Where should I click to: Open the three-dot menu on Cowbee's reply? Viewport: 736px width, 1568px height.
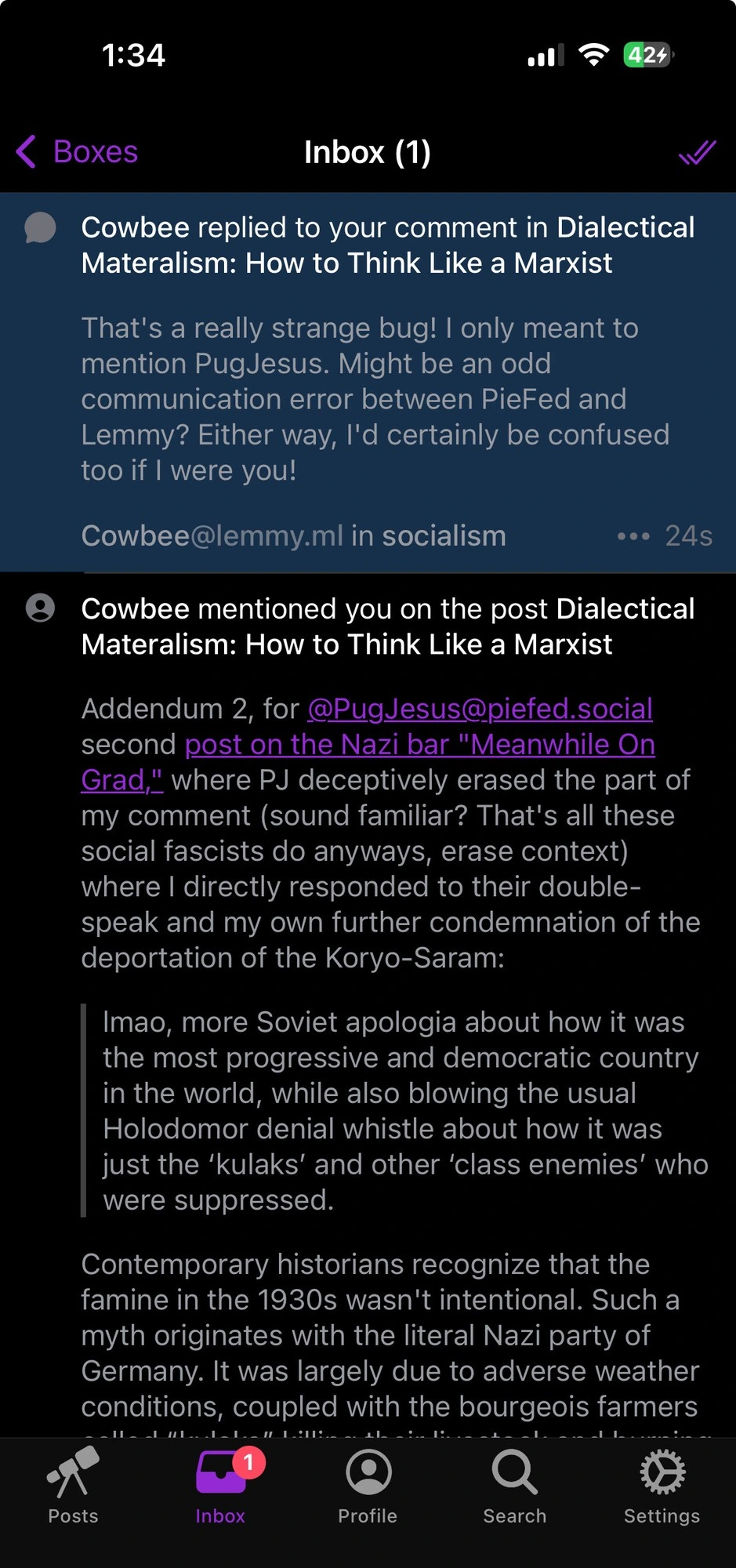[633, 536]
